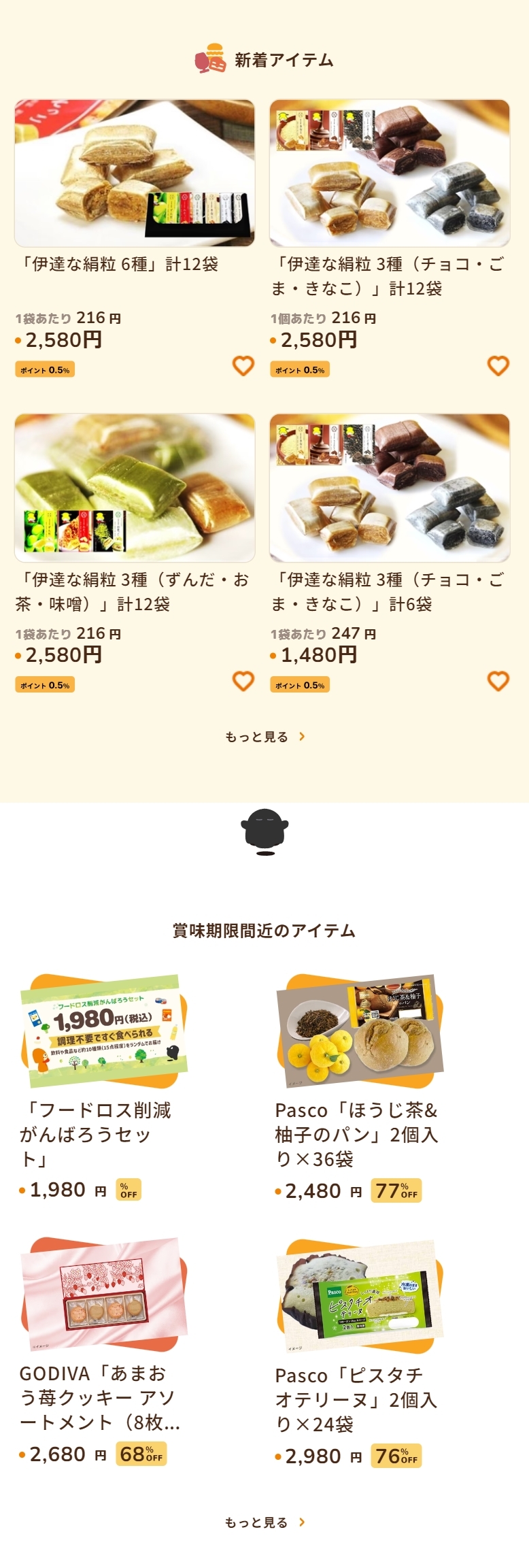Click the % OFF badge on フードロス削減 set
The width and height of the screenshot is (529, 1568).
(130, 1188)
